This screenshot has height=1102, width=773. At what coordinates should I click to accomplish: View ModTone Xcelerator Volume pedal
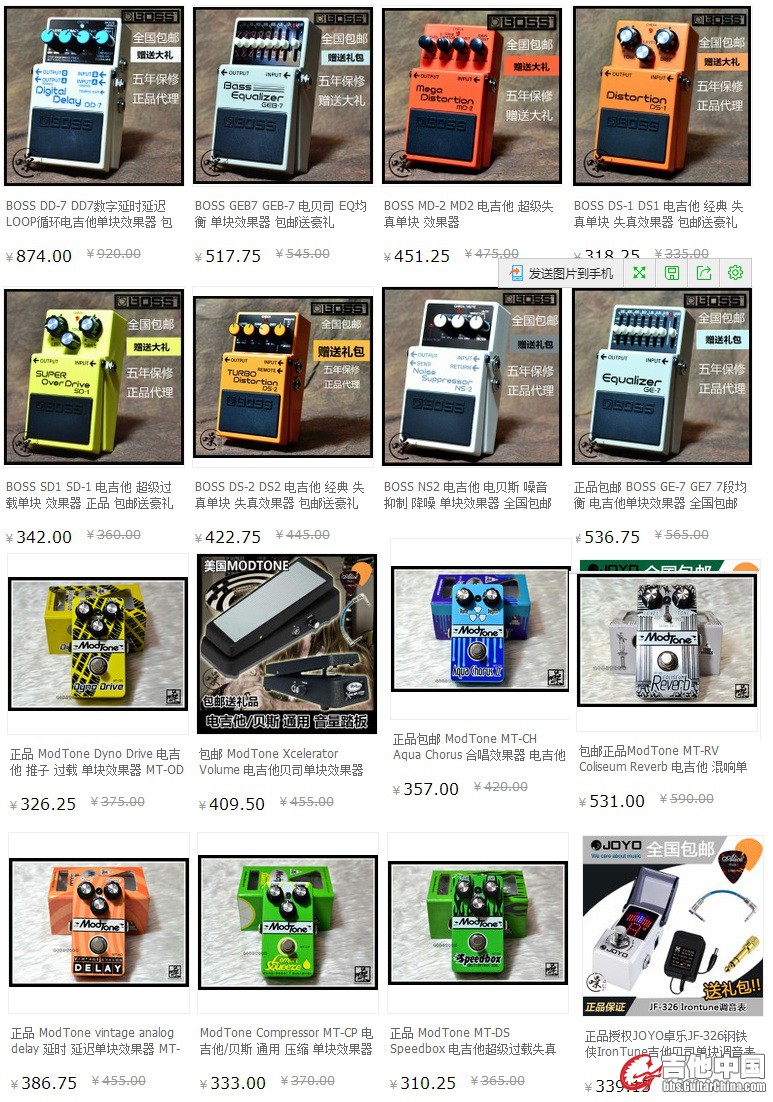[285, 643]
